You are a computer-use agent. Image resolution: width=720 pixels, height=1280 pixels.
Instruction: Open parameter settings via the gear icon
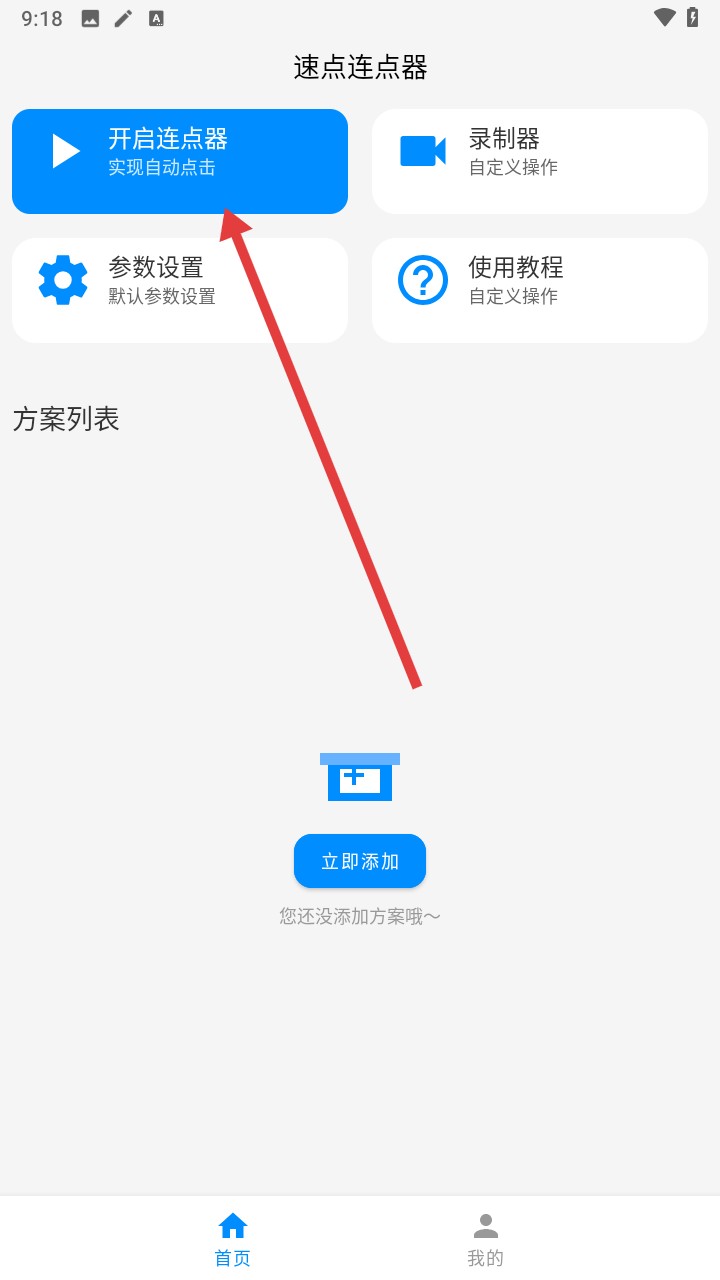[62, 280]
